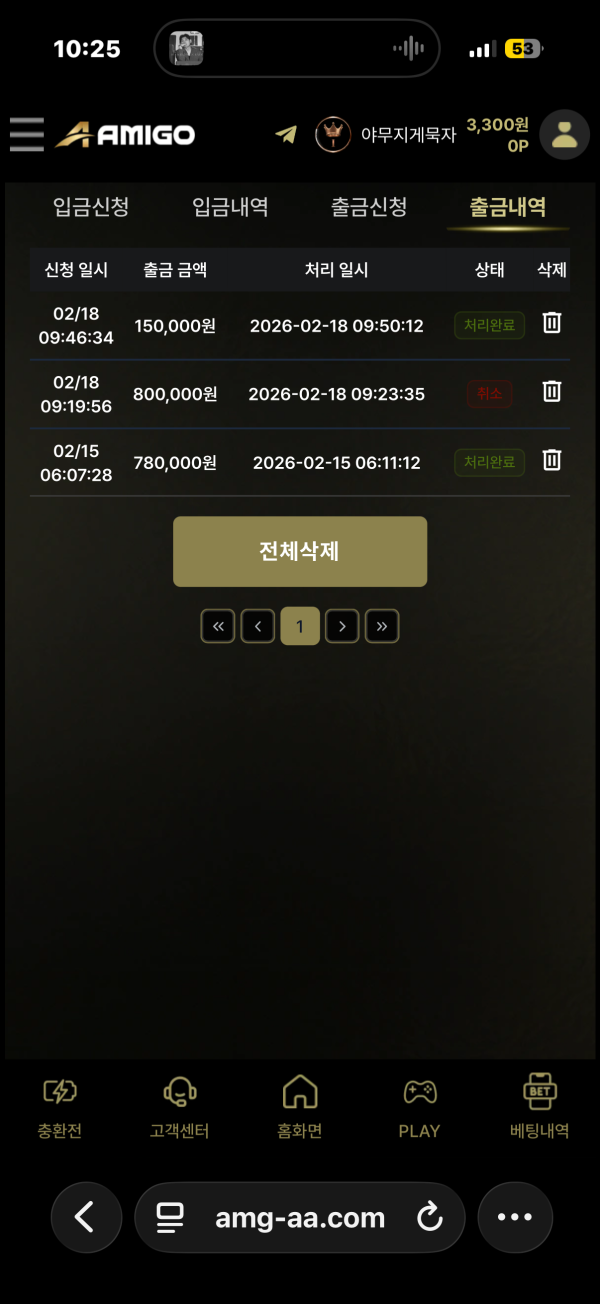Switch to the 입금신청 tab
The width and height of the screenshot is (600, 1304).
[x=91, y=207]
